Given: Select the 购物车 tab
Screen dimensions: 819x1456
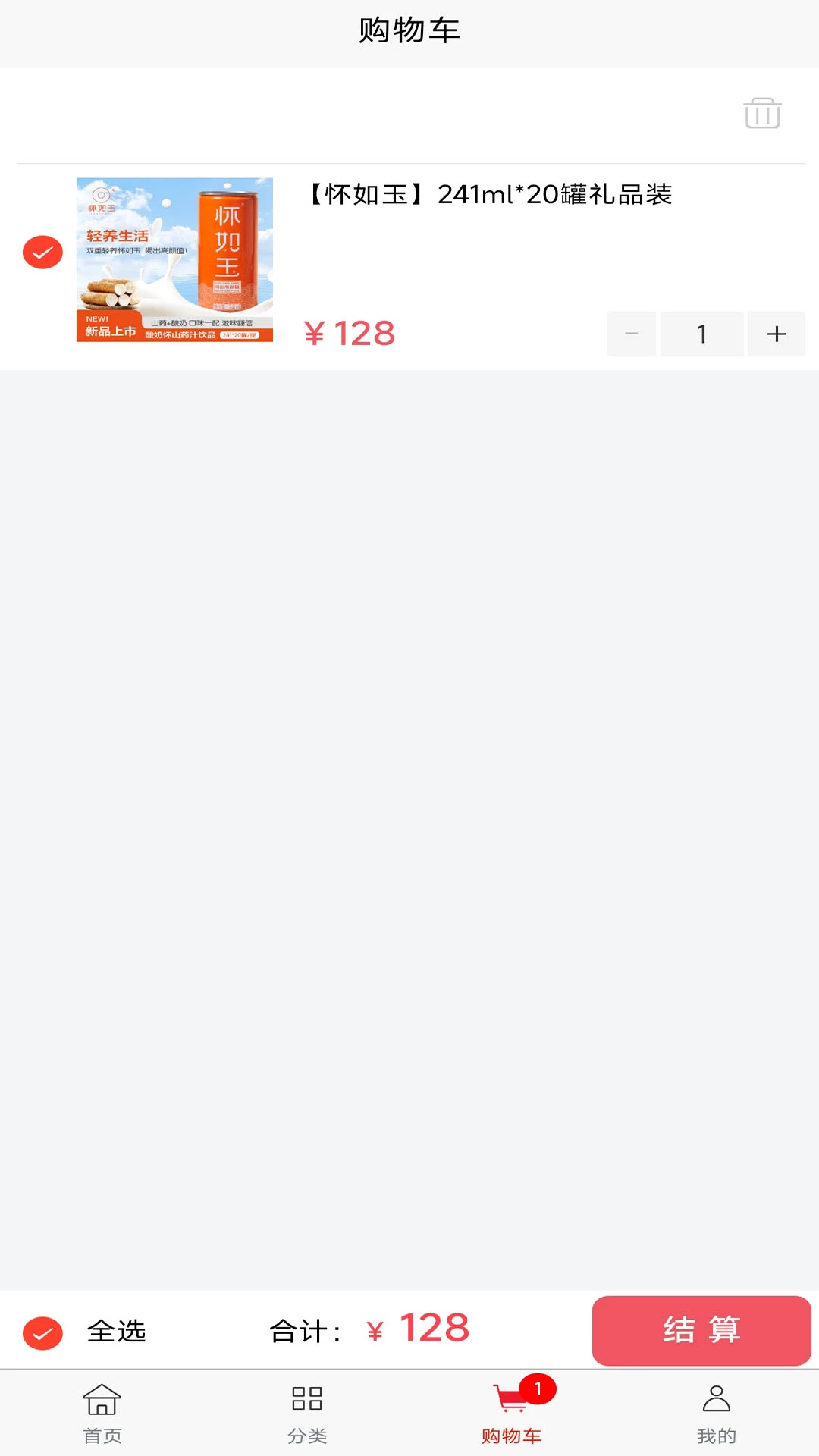Looking at the screenshot, I should click(x=512, y=1414).
